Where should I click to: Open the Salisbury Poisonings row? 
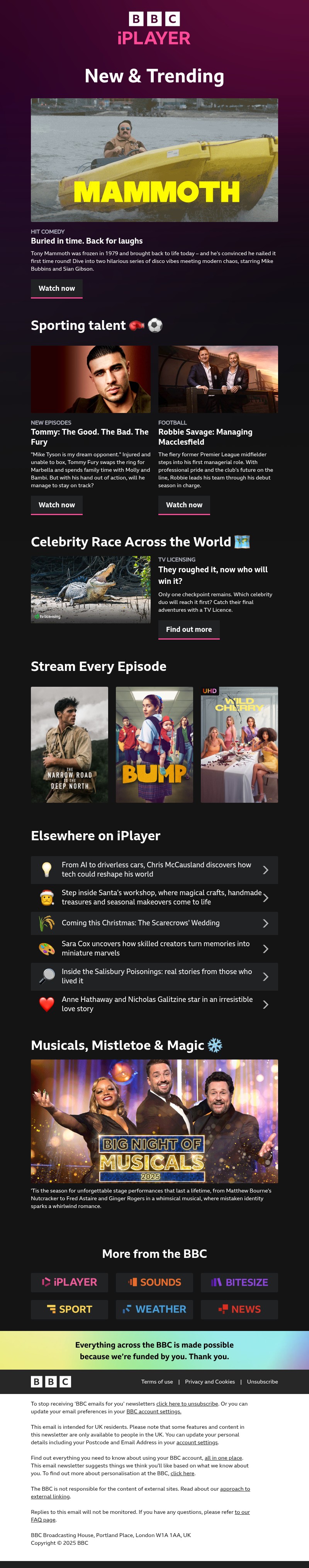coord(154,976)
